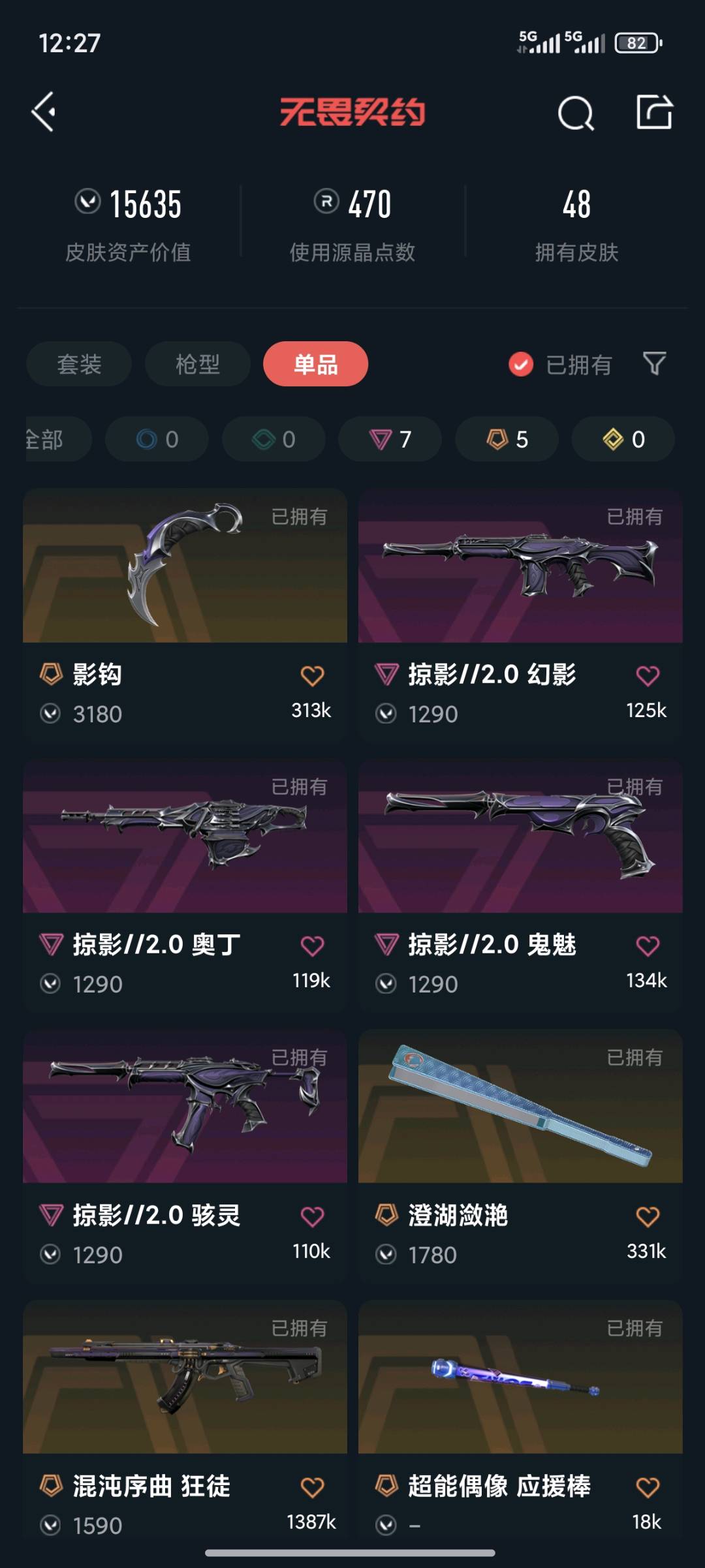The image size is (705, 1568).
Task: Switch to the 枪型 tab
Action: [197, 364]
